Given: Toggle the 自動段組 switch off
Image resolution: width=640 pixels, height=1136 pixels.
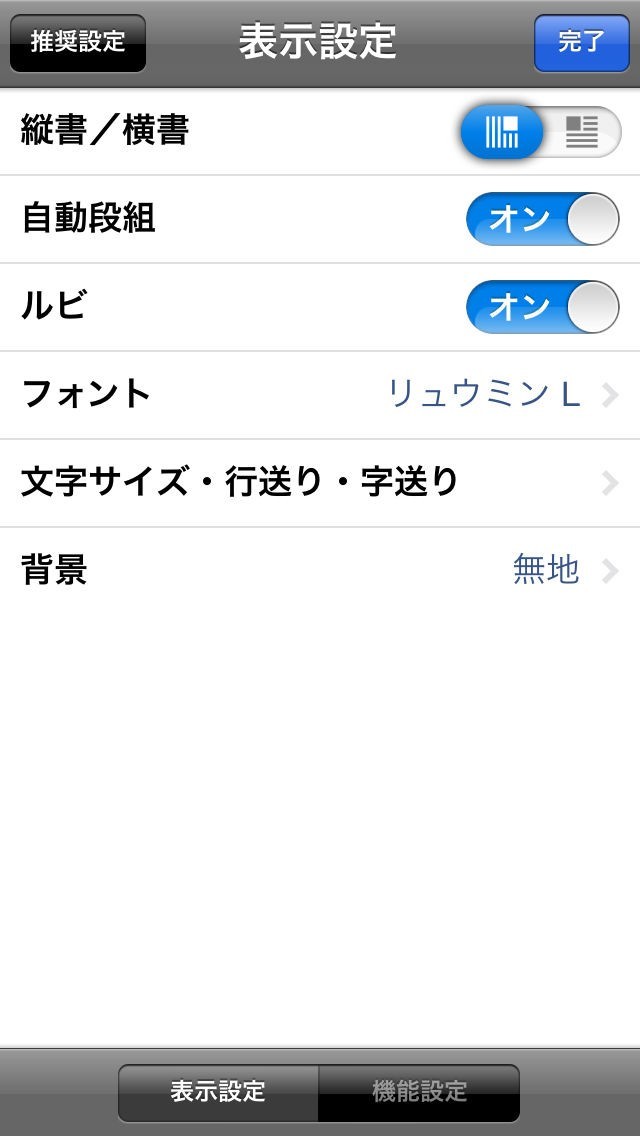Looking at the screenshot, I should tap(542, 219).
